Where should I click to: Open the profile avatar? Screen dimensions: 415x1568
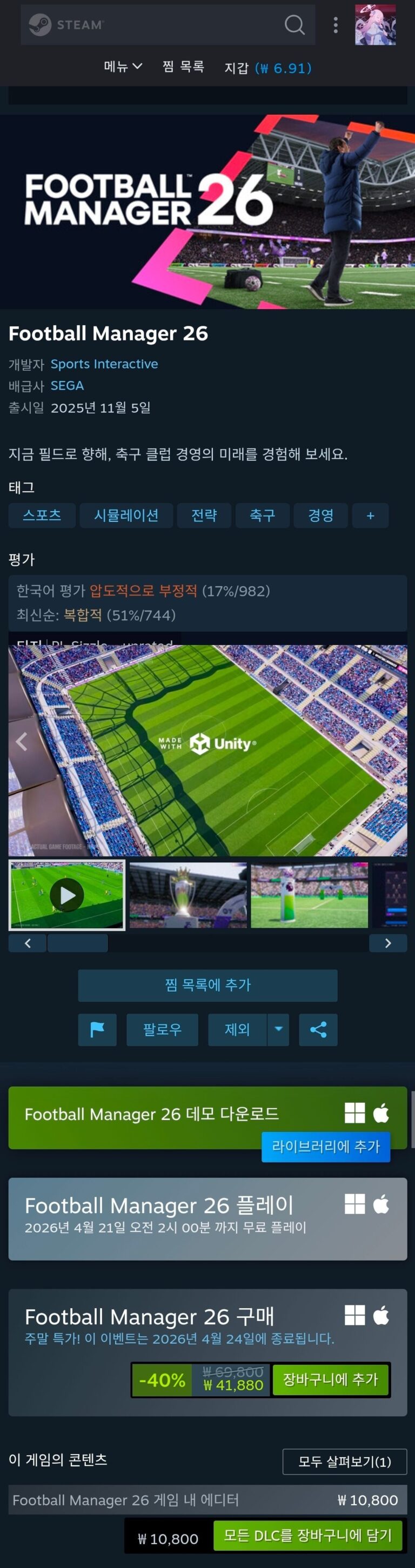click(x=375, y=25)
